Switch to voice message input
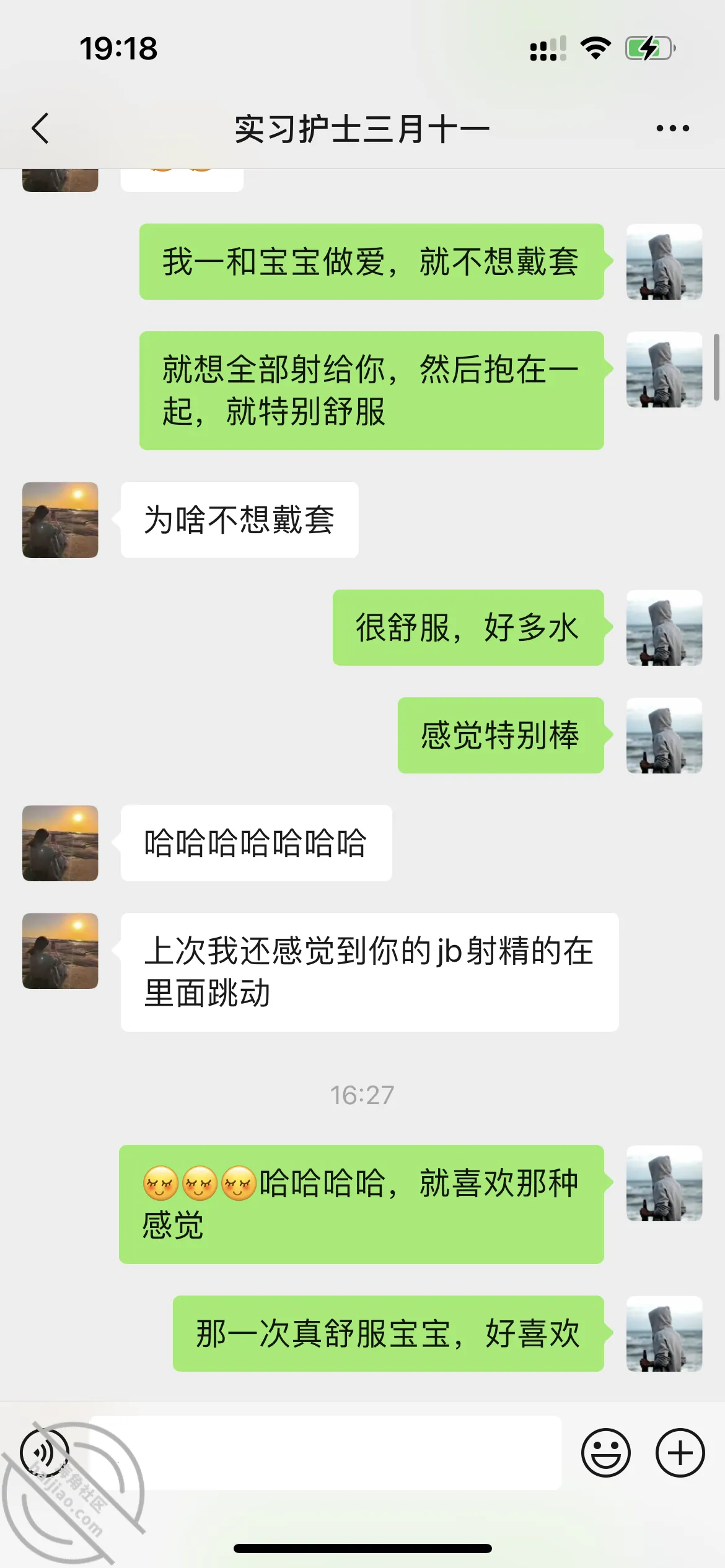 (x=45, y=1452)
